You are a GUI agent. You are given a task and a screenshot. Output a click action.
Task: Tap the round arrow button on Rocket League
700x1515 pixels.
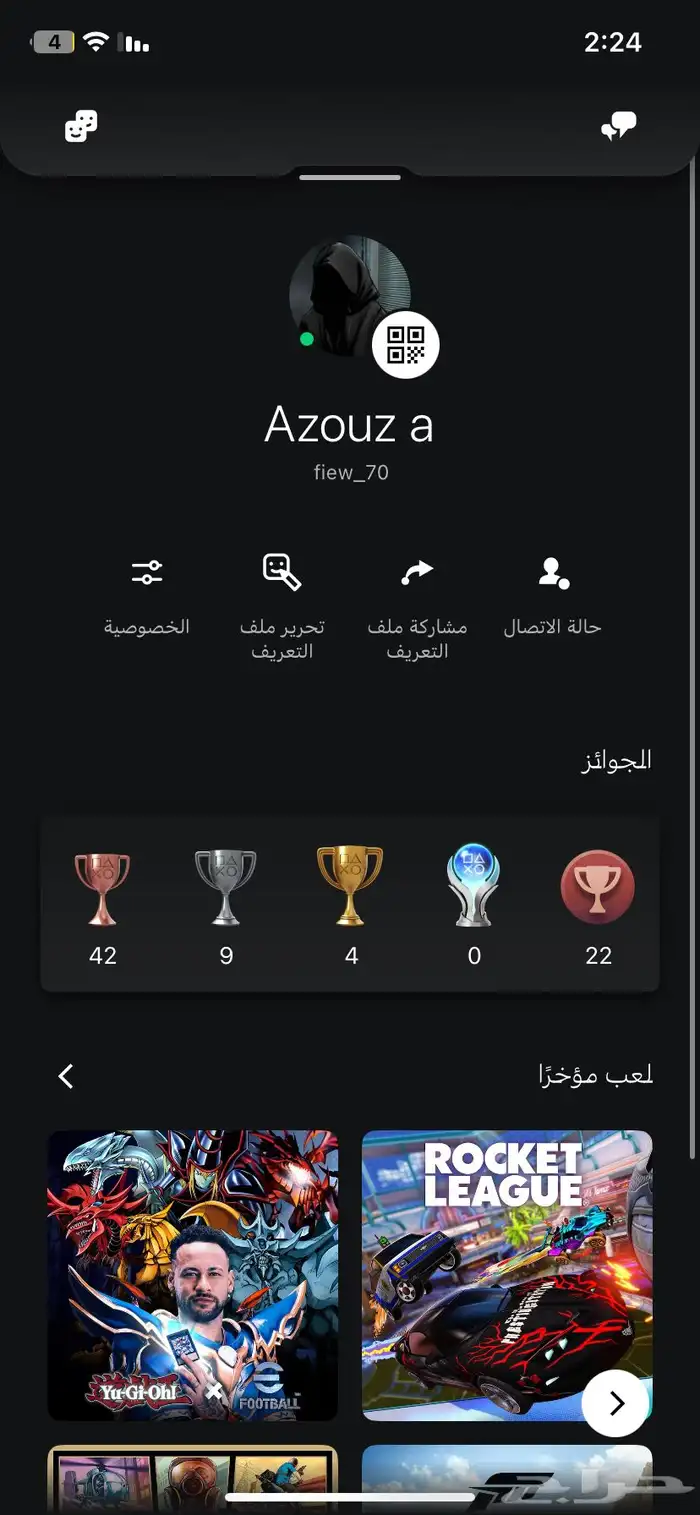click(x=615, y=1403)
